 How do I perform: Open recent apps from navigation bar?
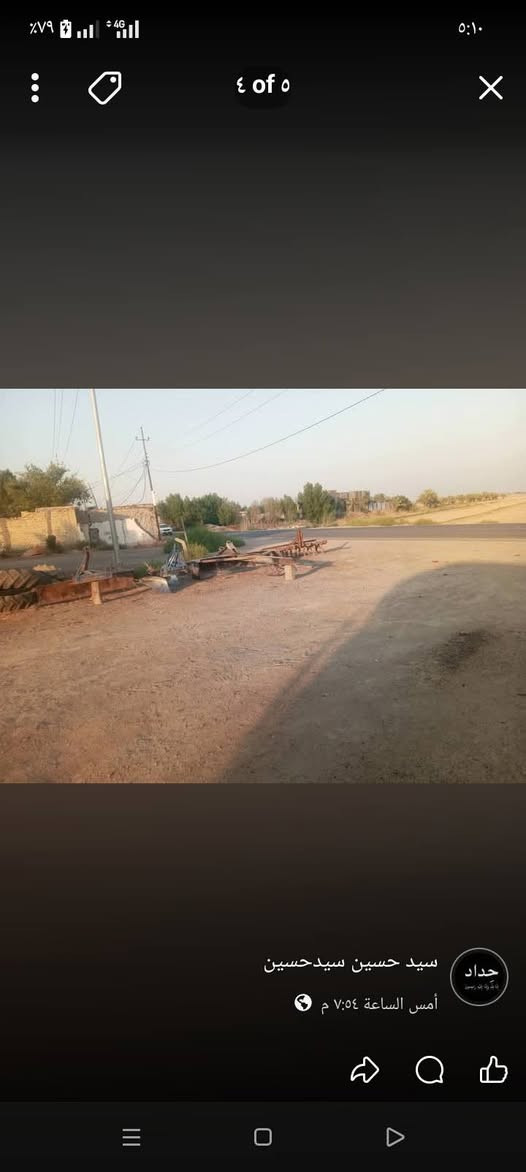132,1137
